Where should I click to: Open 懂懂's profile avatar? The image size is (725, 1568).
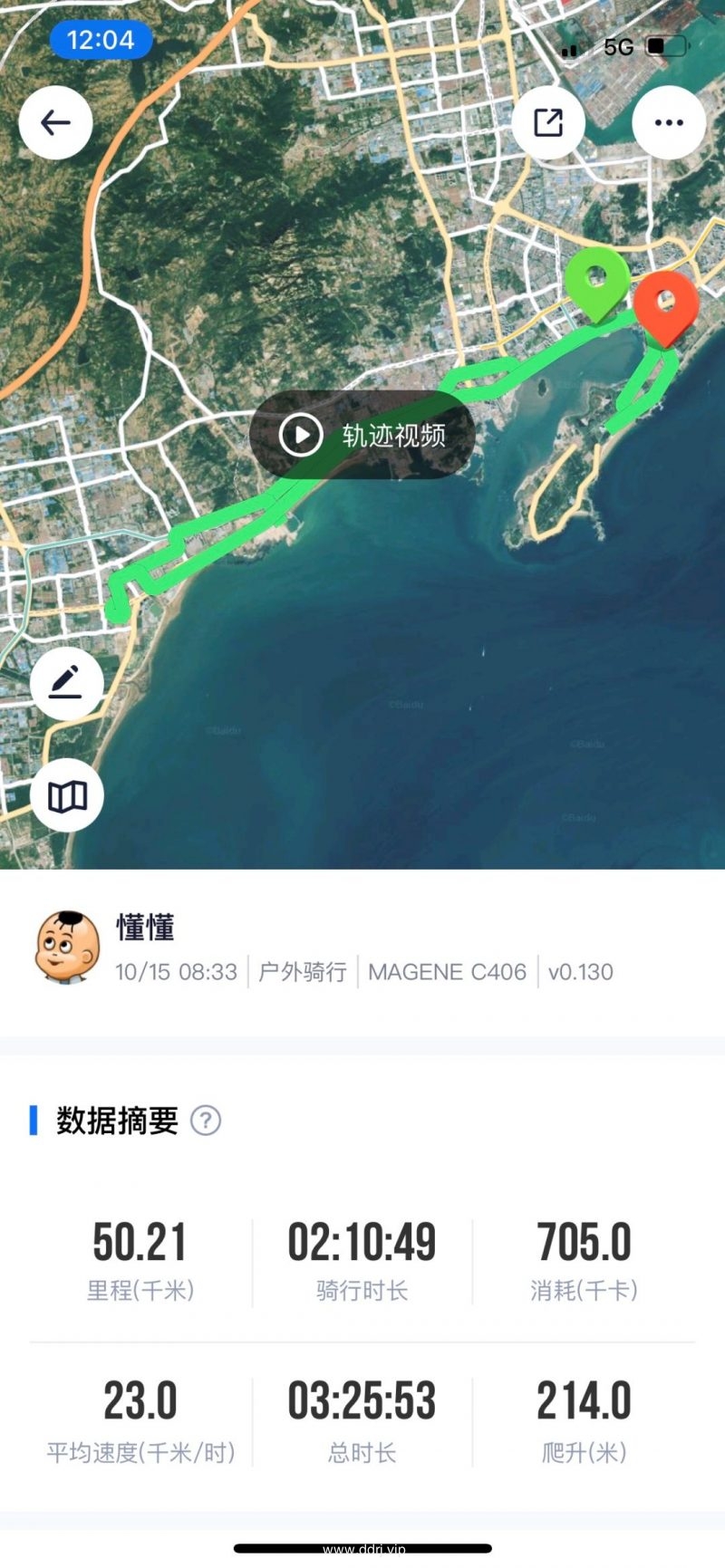click(67, 947)
